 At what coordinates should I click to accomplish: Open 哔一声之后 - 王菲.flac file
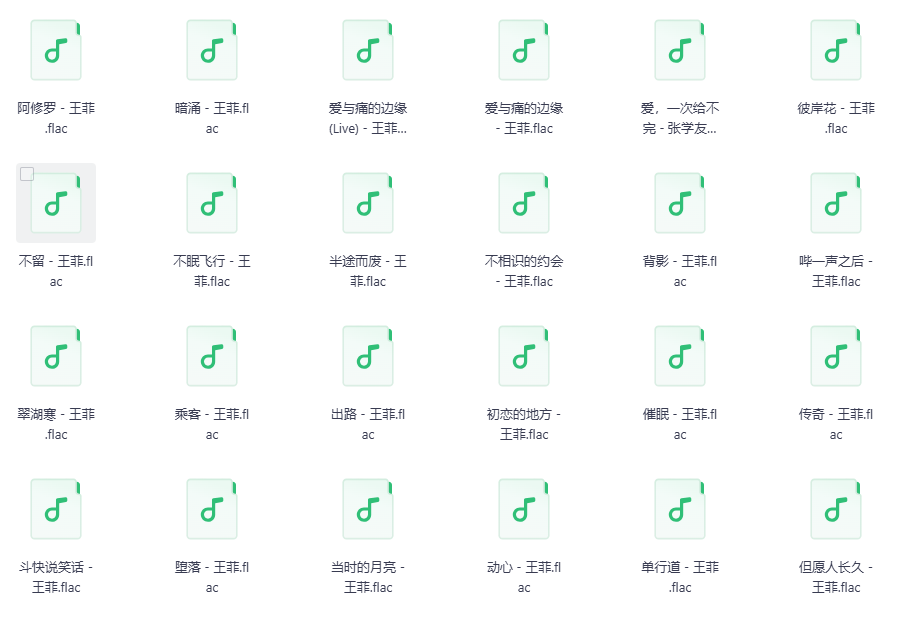click(x=836, y=203)
